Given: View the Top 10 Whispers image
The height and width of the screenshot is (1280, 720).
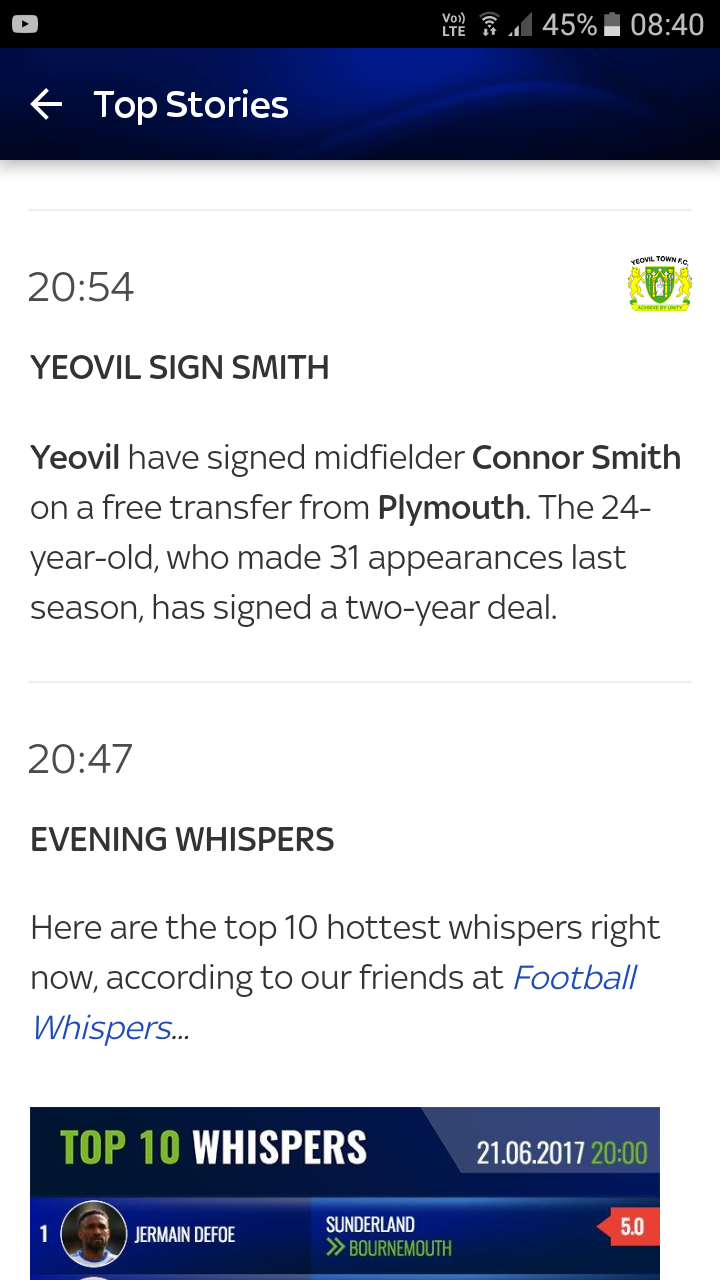Looking at the screenshot, I should [x=345, y=1192].
